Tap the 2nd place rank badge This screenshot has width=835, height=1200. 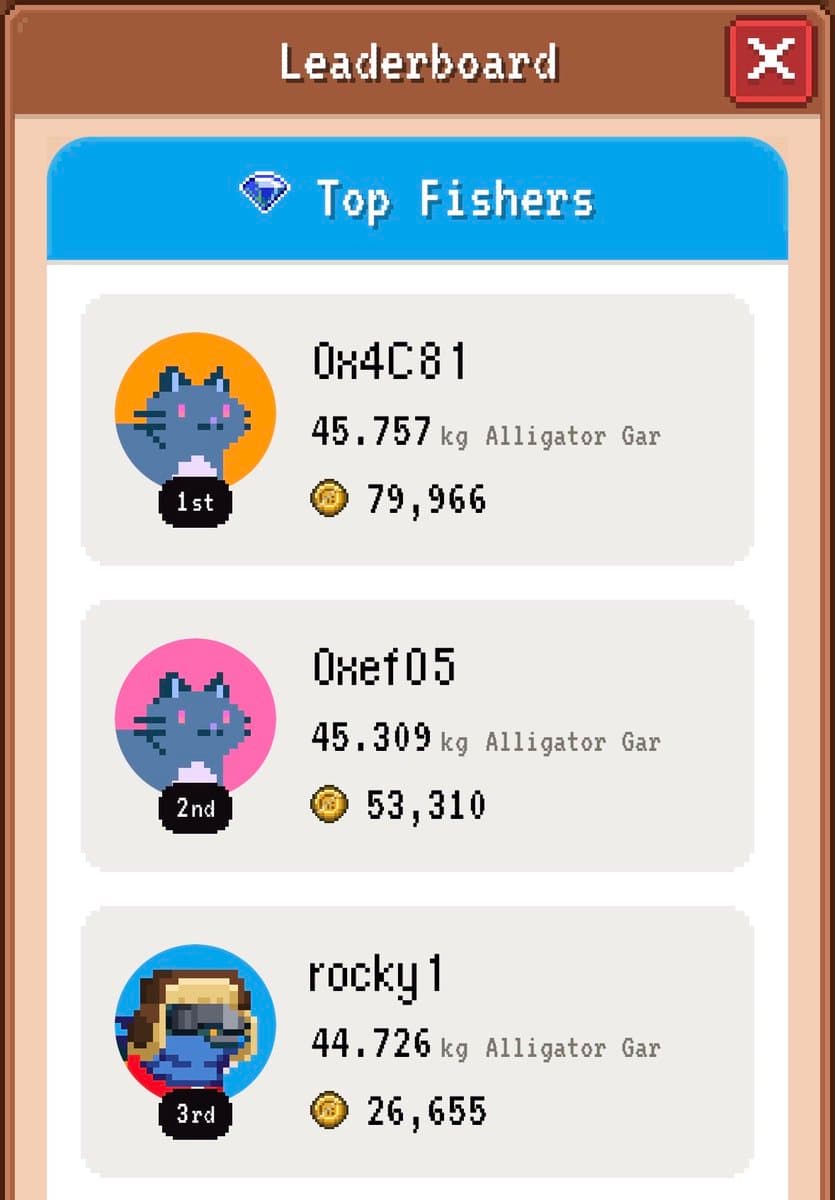click(196, 809)
